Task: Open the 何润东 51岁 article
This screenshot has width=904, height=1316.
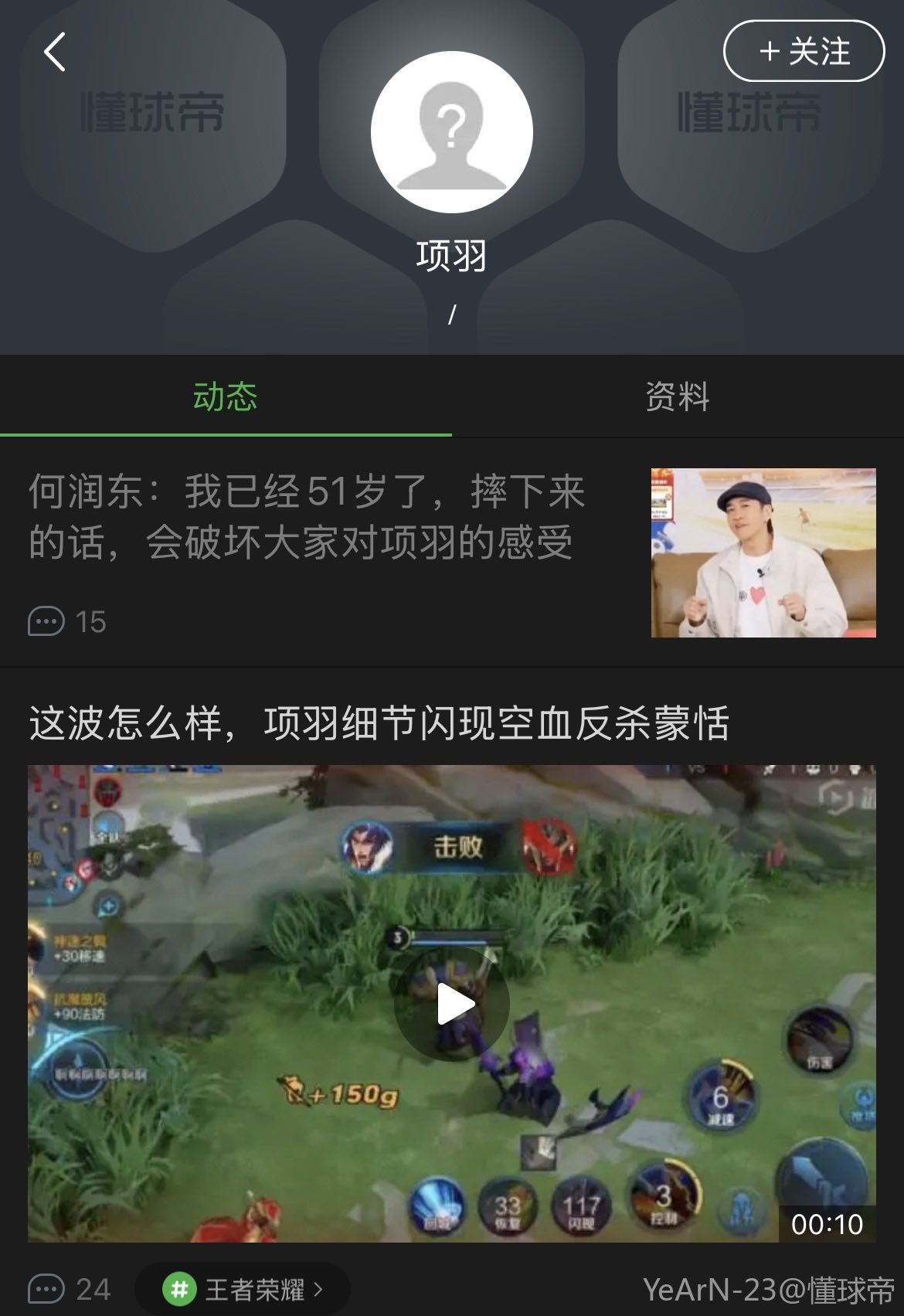Action: (x=307, y=517)
